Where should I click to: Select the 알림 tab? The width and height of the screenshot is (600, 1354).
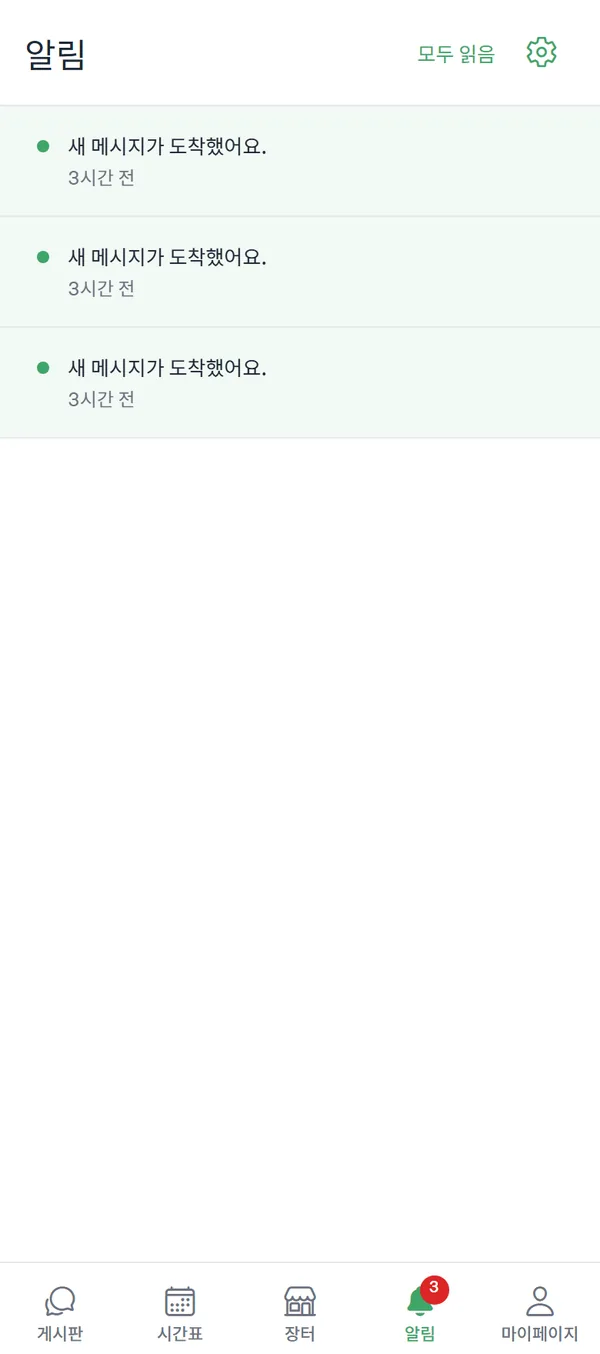click(x=420, y=1313)
